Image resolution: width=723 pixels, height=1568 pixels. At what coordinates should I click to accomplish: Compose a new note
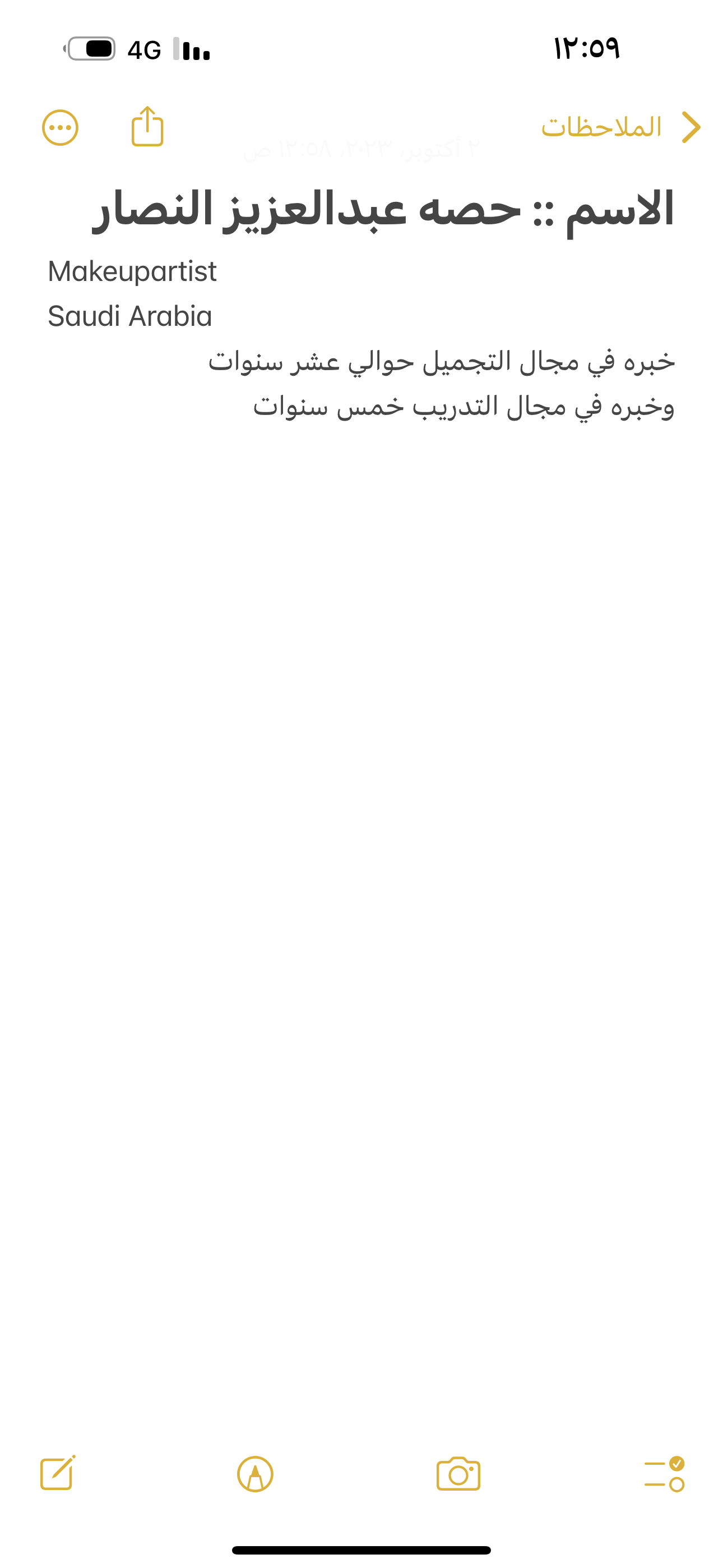coord(58,1473)
